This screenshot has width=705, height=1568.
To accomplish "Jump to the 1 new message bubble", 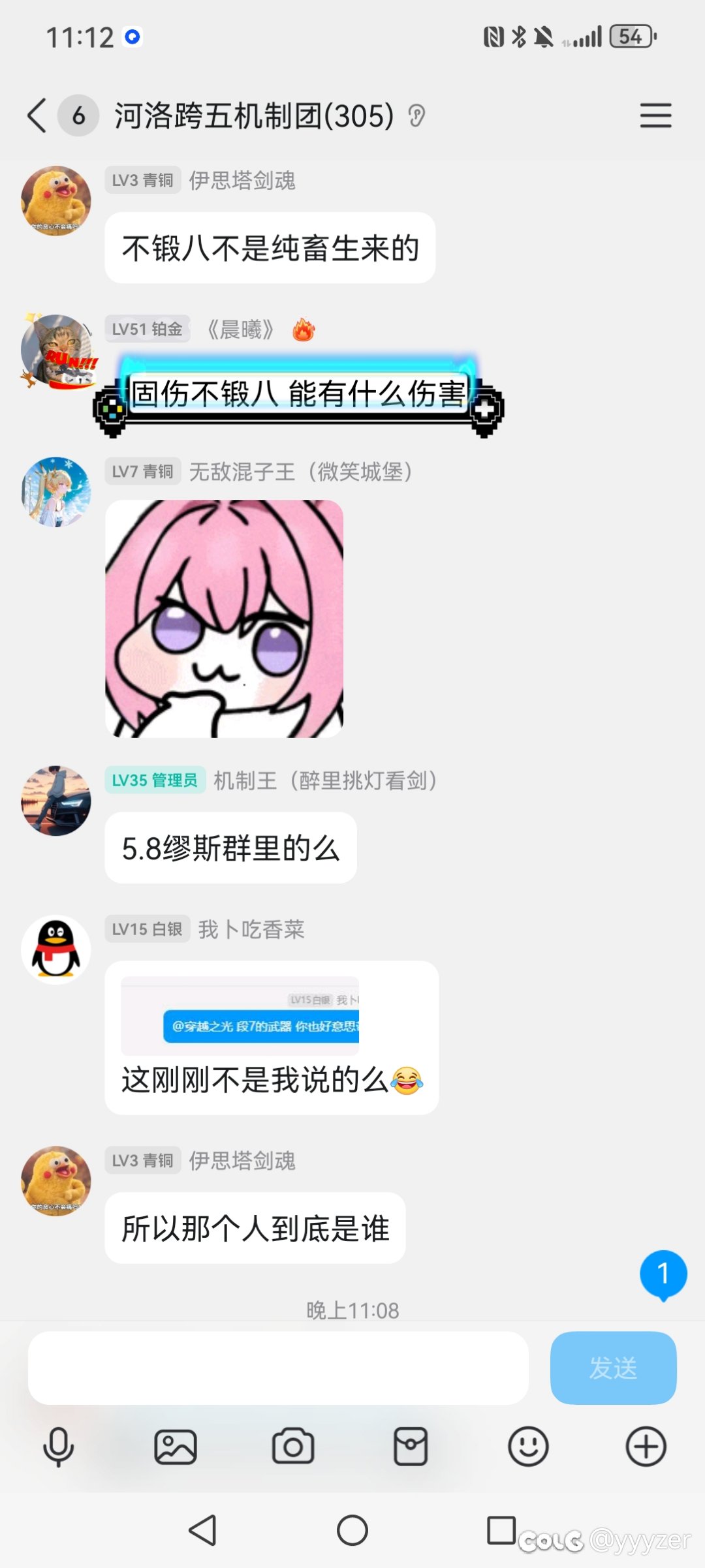I will tap(663, 1274).
